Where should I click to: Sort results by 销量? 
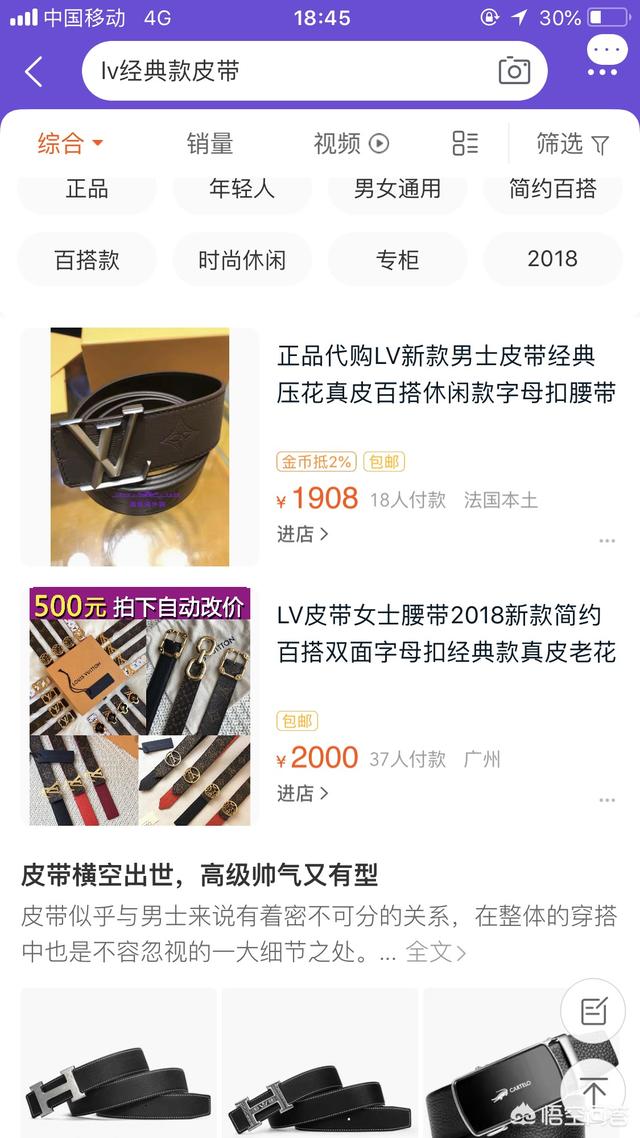coord(210,143)
